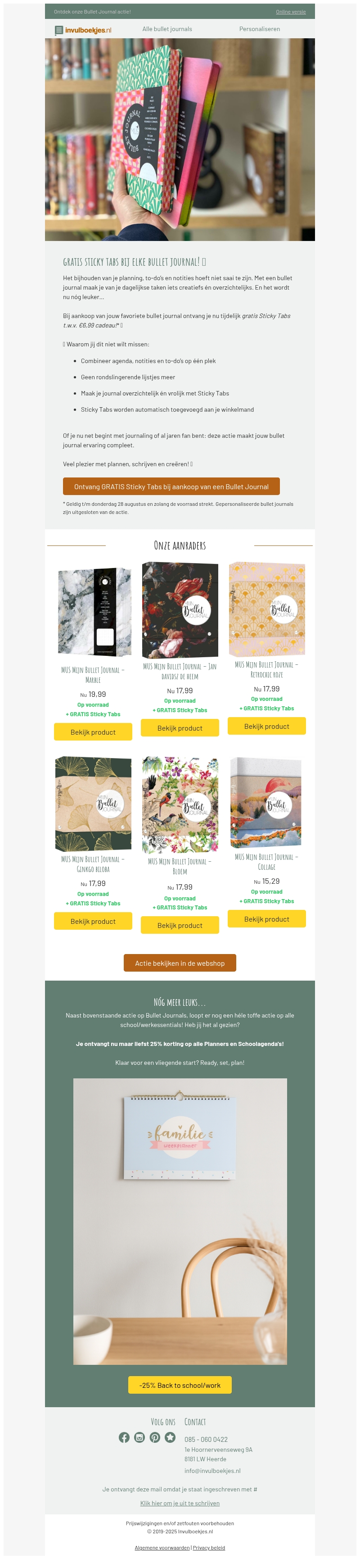Unsubscribe via Klik hier om je uit te schrijven
This screenshot has height=1568, width=360.
(180, 1503)
